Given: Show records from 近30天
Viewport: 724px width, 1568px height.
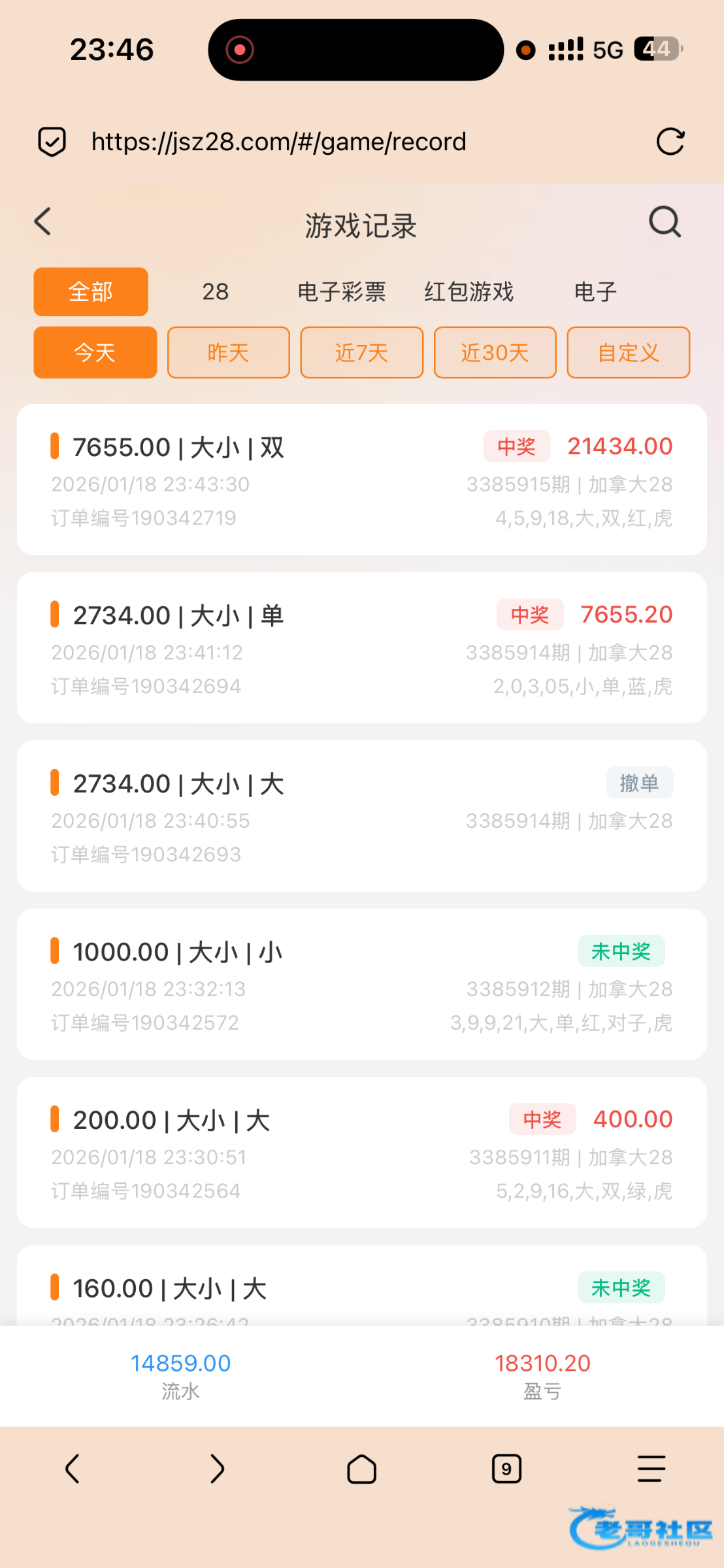Looking at the screenshot, I should tap(495, 353).
